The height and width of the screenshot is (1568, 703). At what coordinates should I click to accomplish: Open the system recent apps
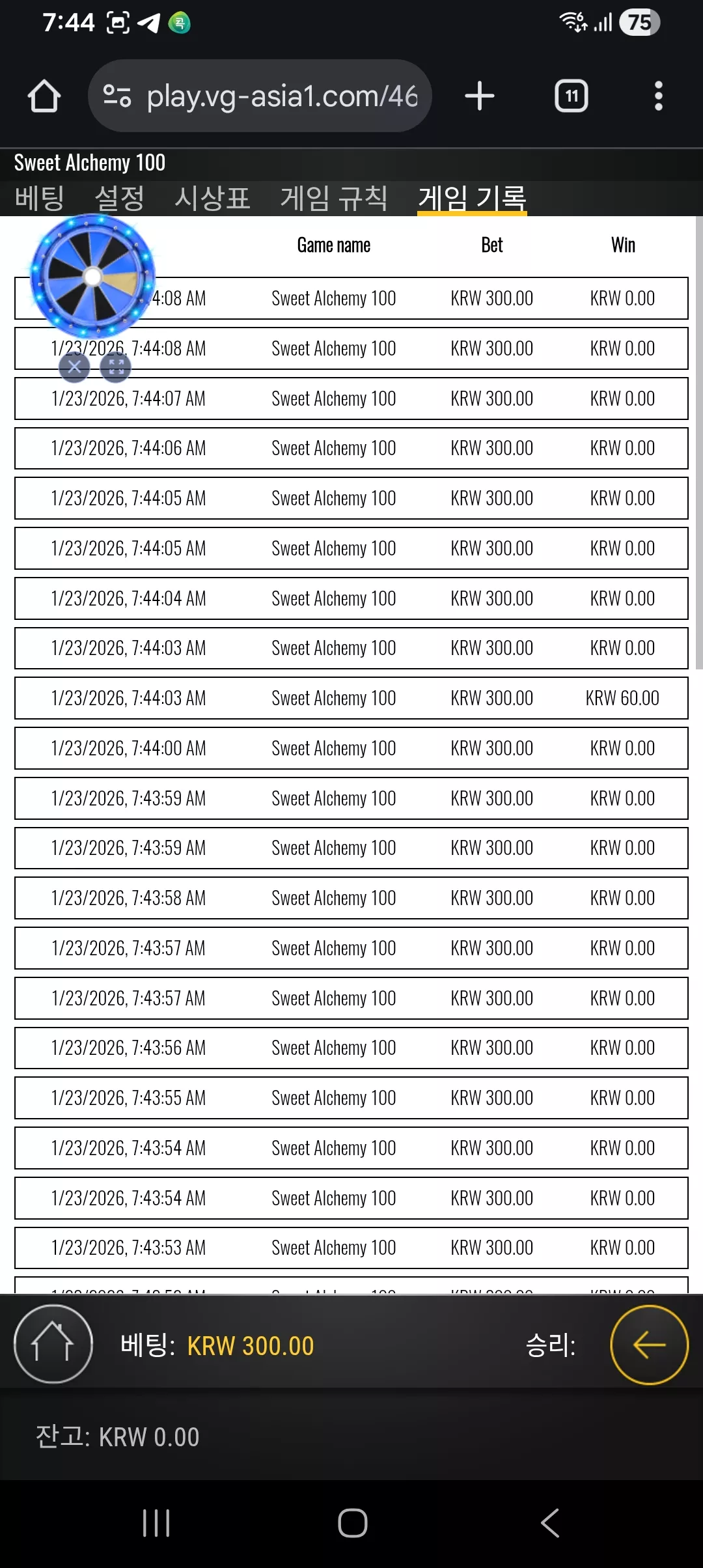point(156,1523)
